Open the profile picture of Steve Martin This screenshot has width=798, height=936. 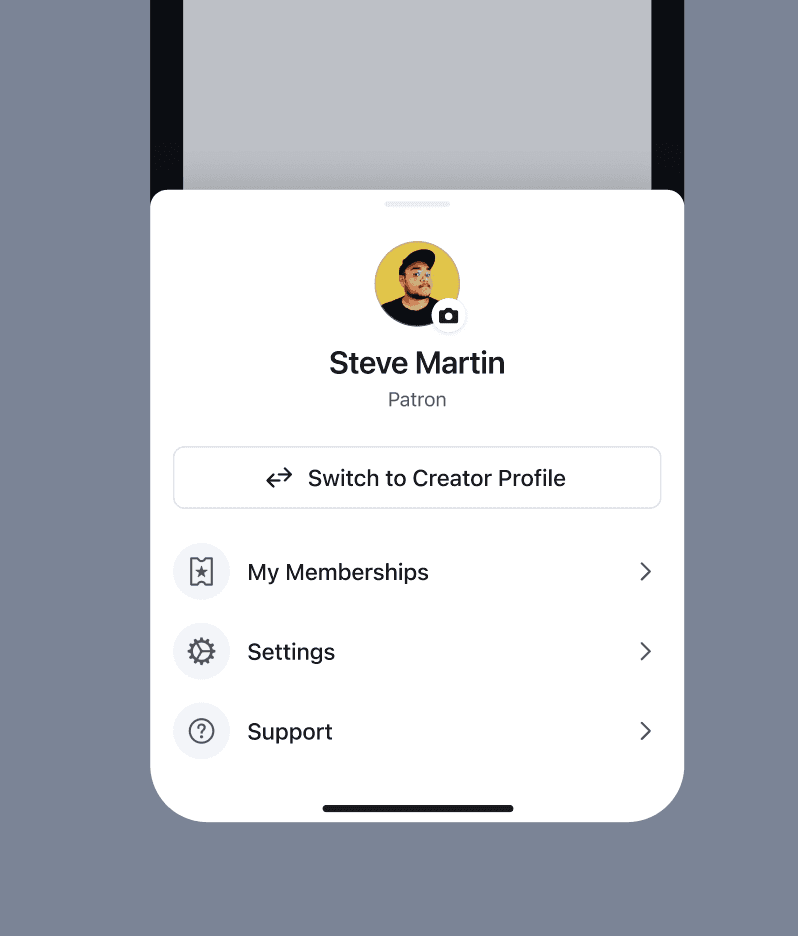click(417, 283)
